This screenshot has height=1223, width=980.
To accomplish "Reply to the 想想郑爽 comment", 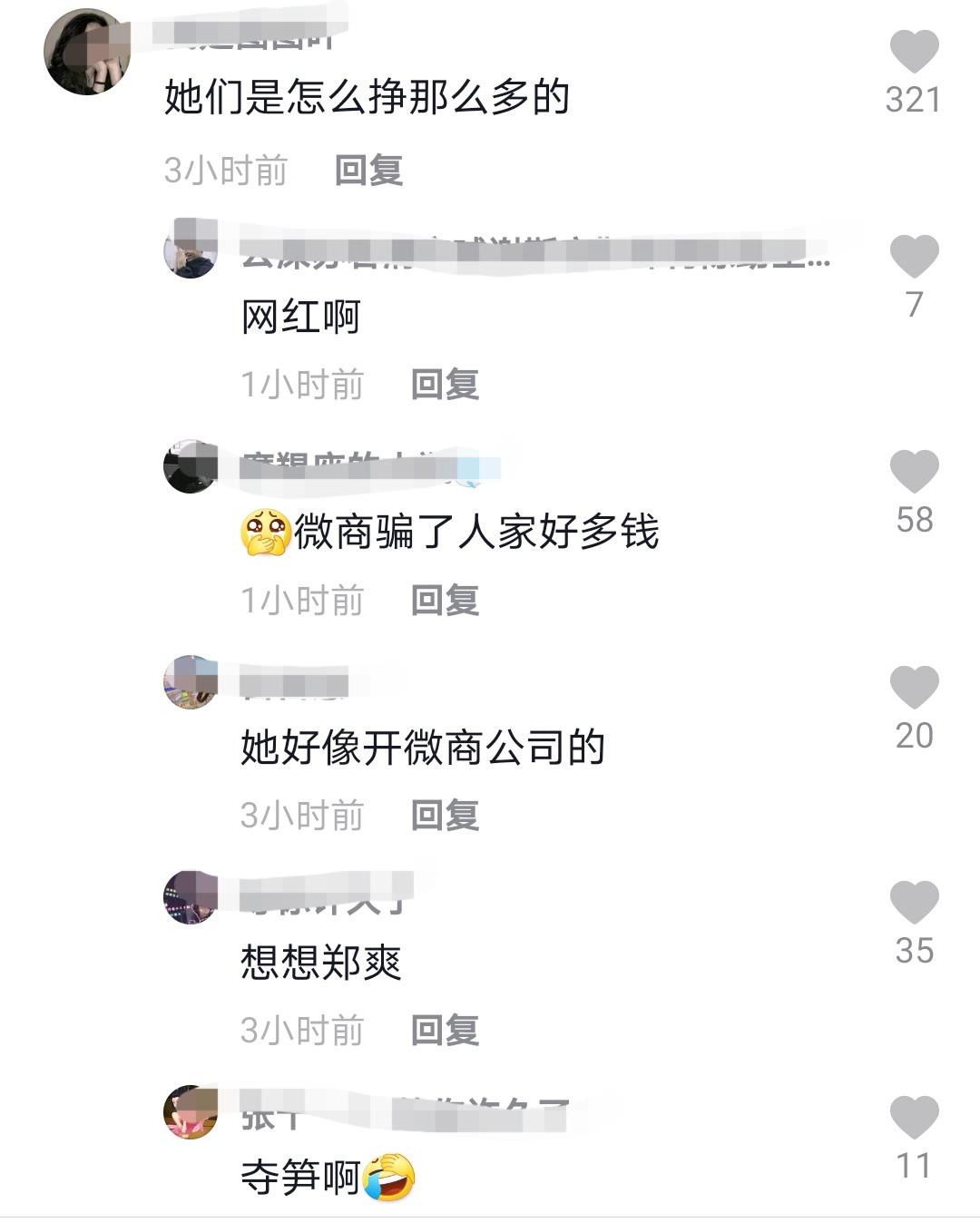I will (x=445, y=1031).
